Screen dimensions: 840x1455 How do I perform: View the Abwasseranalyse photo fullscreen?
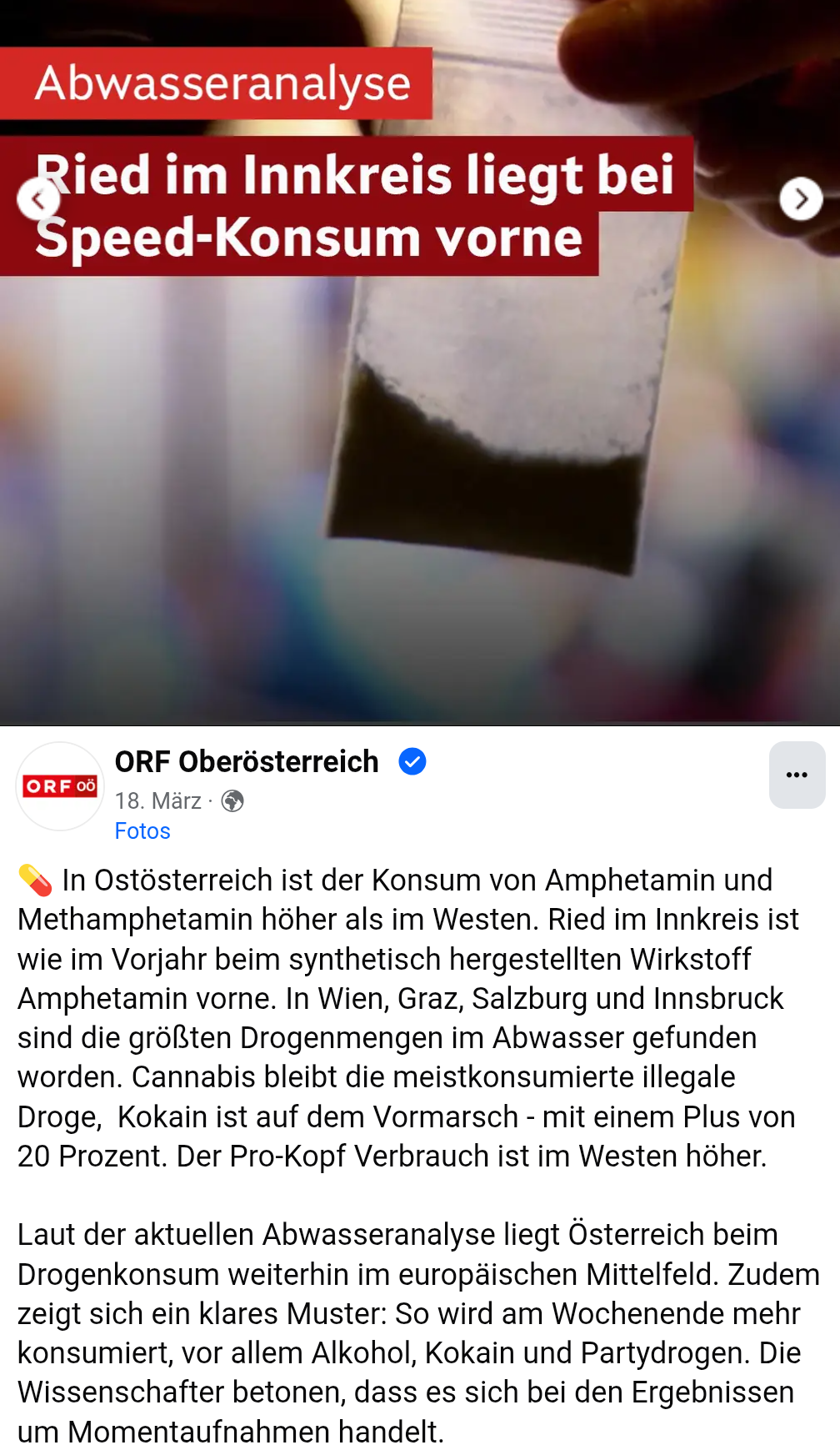coord(420,467)
